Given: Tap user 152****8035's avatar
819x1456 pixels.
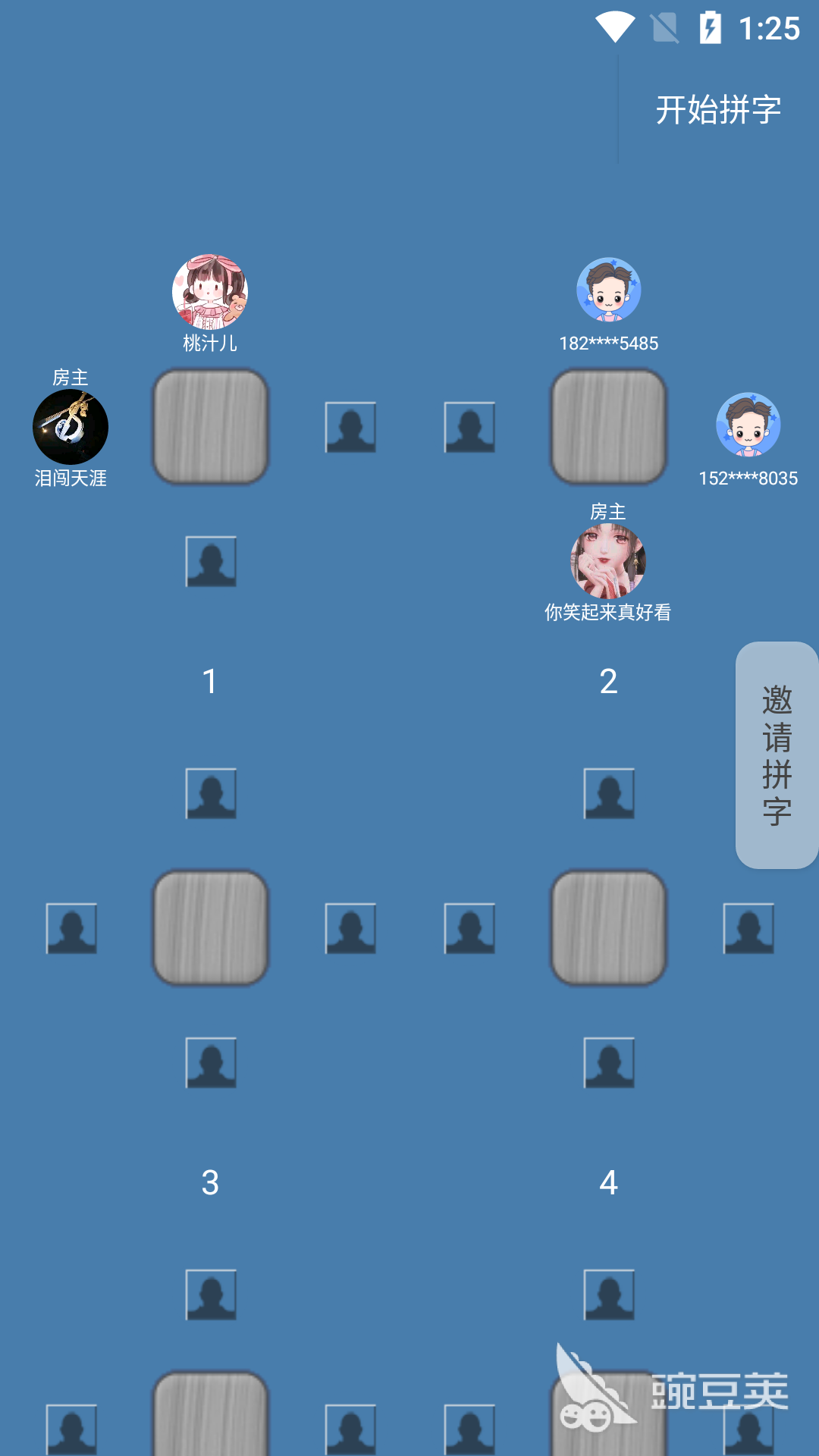Looking at the screenshot, I should coord(748,425).
